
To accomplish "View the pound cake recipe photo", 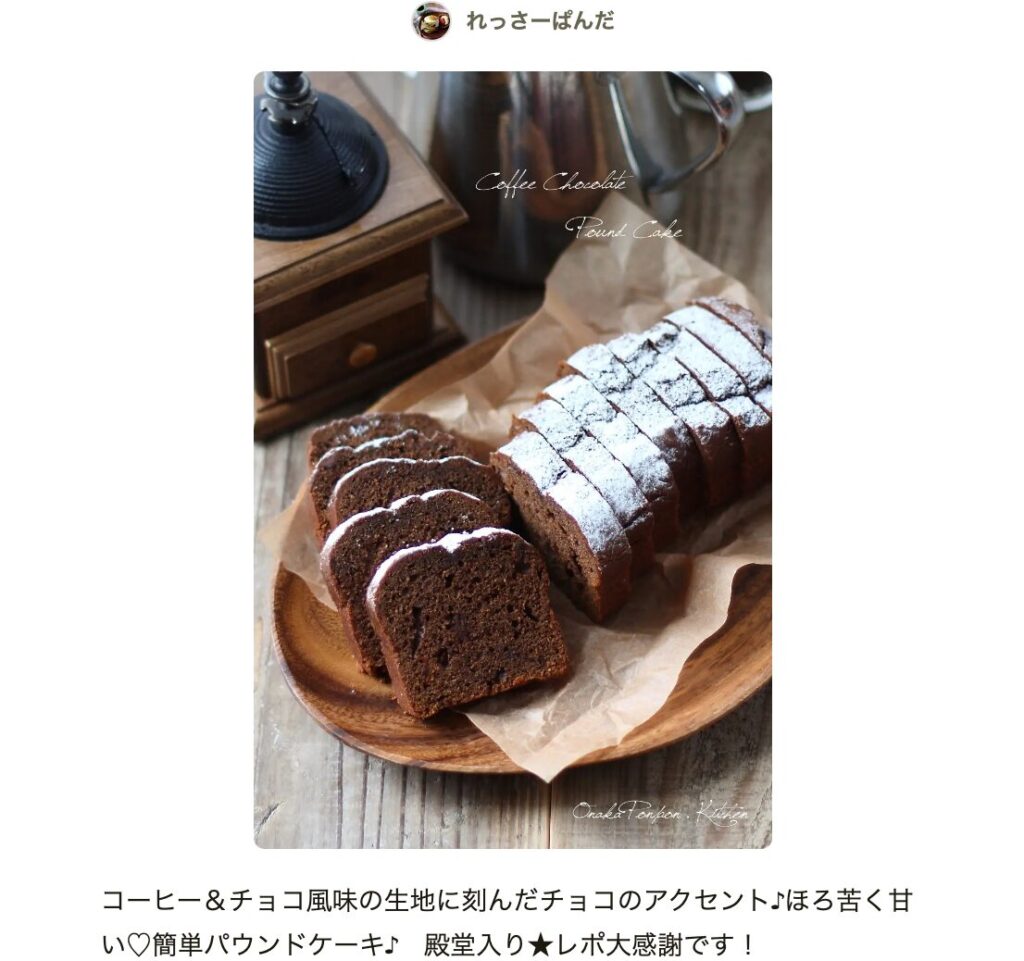I will click(512, 460).
